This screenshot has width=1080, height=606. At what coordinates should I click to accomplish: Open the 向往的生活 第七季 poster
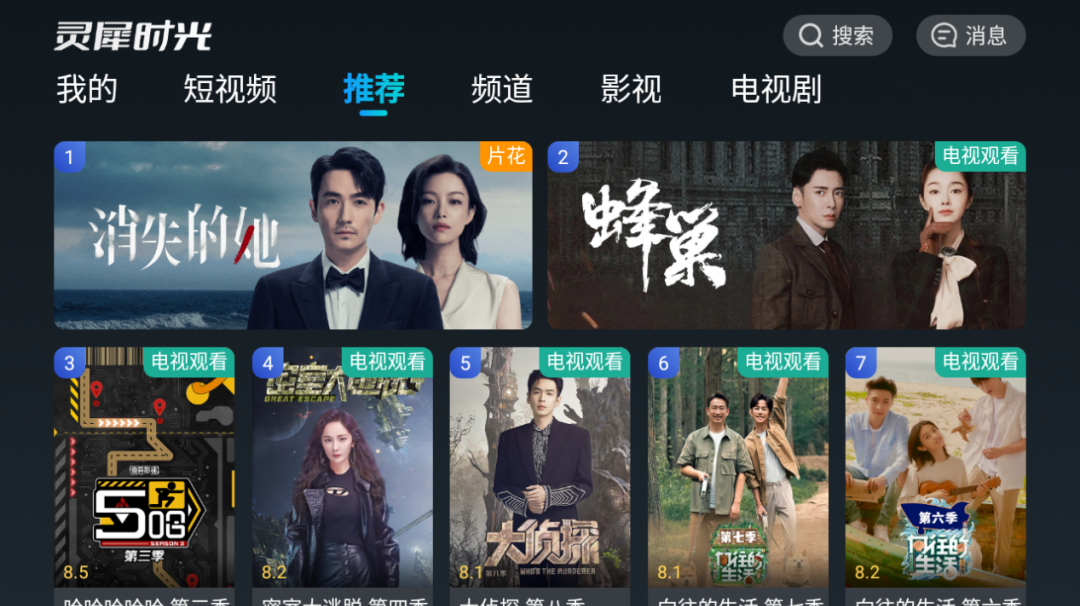point(738,470)
